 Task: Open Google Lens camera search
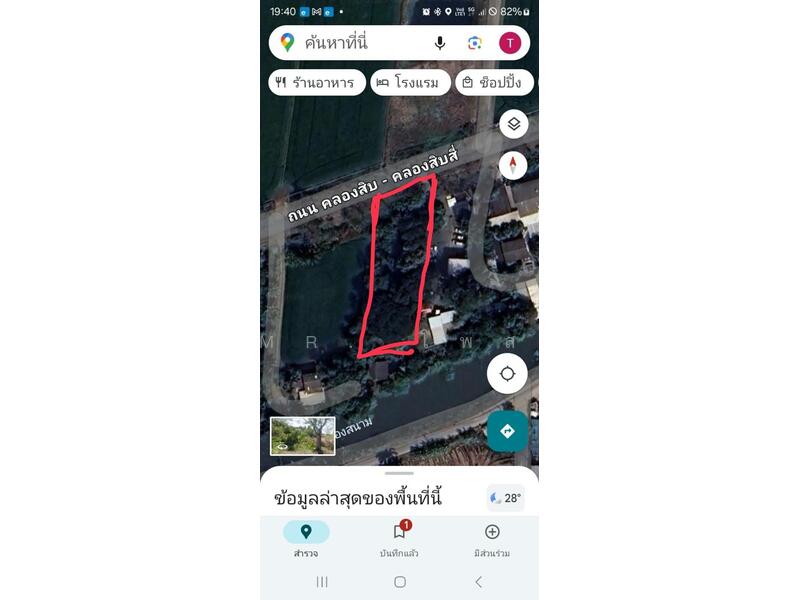(475, 43)
